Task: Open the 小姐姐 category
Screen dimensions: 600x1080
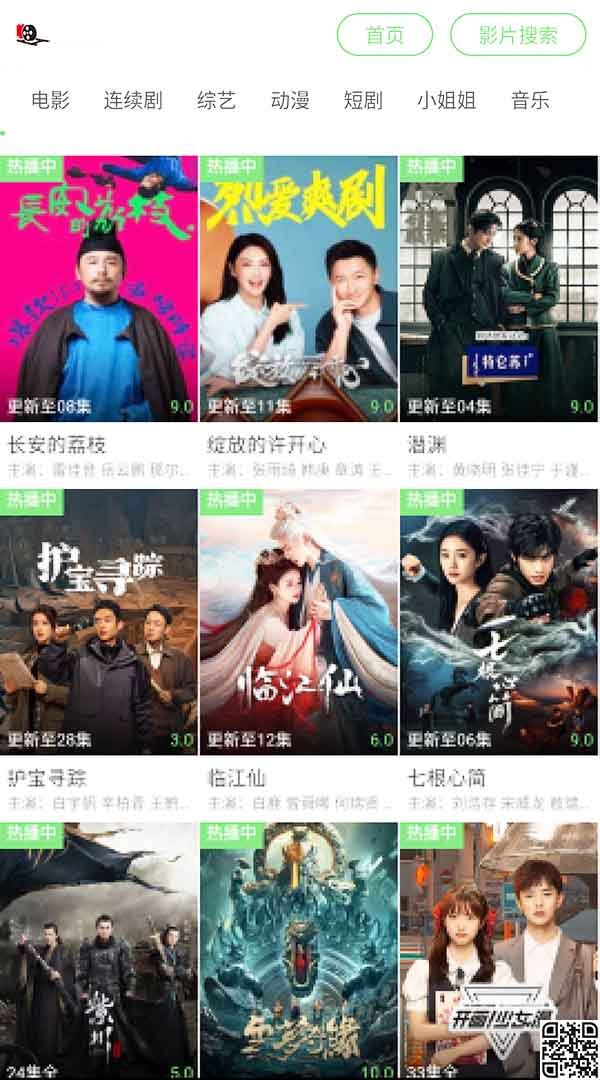Action: click(446, 100)
